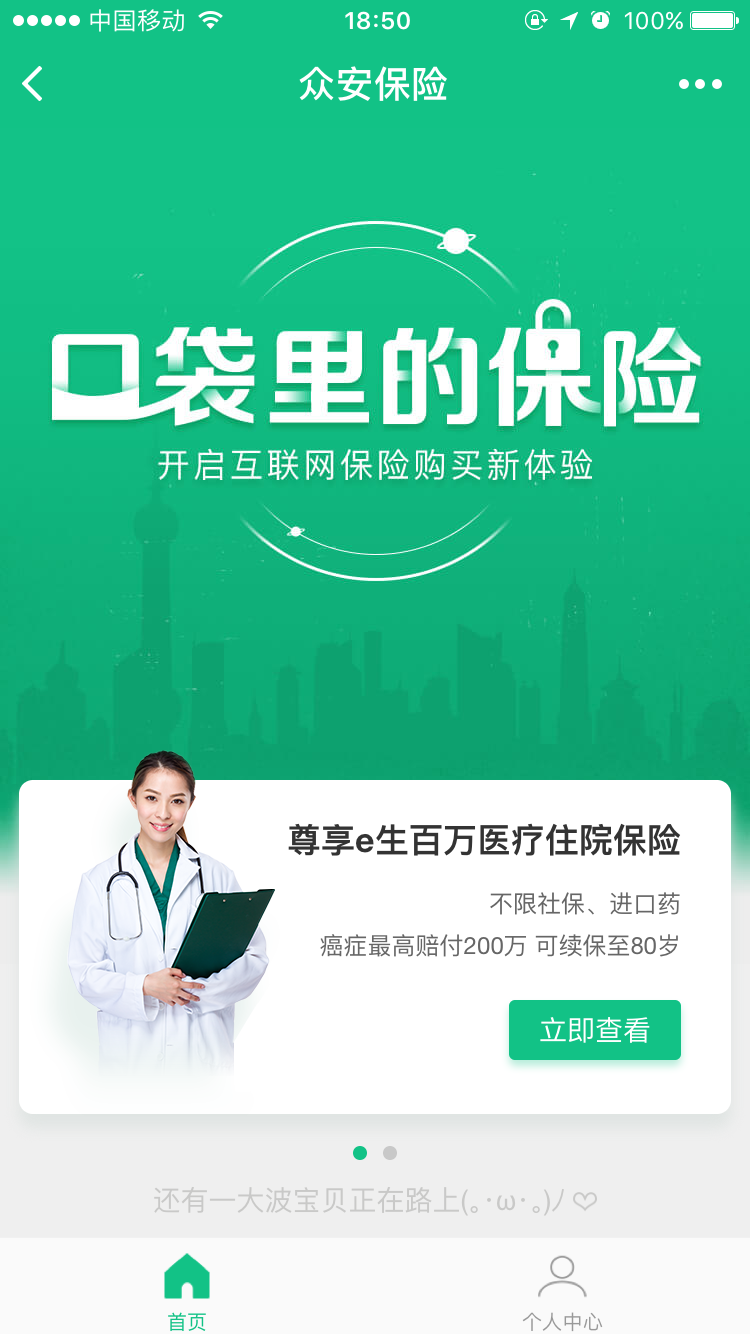750x1334 pixels.
Task: Go back using the top-left arrow
Action: [33, 84]
